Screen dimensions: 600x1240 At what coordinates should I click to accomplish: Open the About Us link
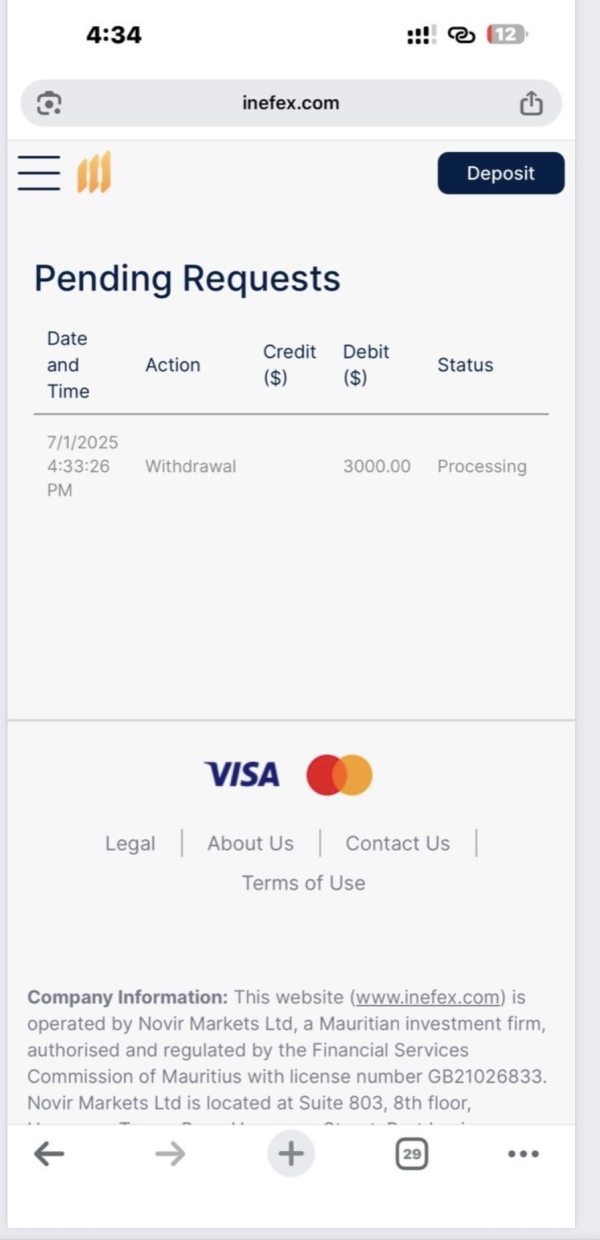point(250,843)
